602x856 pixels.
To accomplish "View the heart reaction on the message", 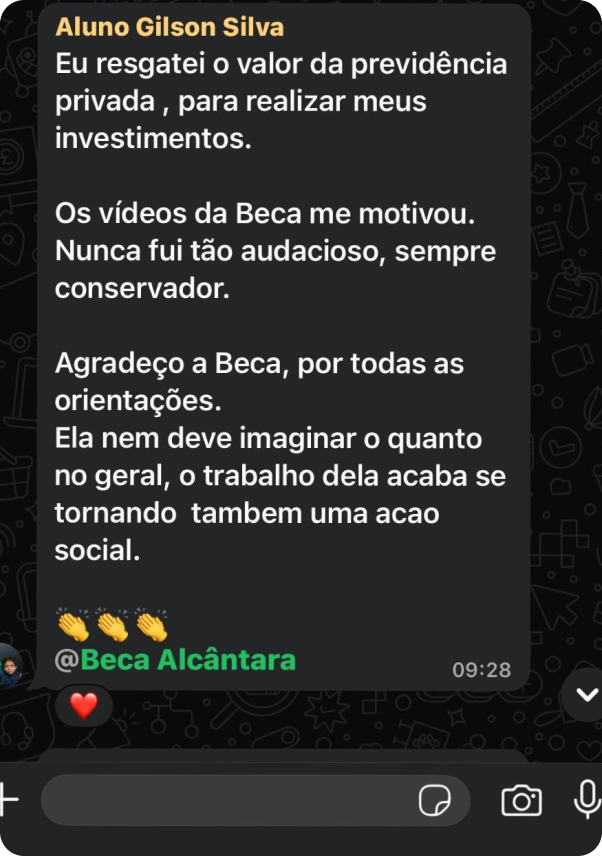I will point(84,706).
